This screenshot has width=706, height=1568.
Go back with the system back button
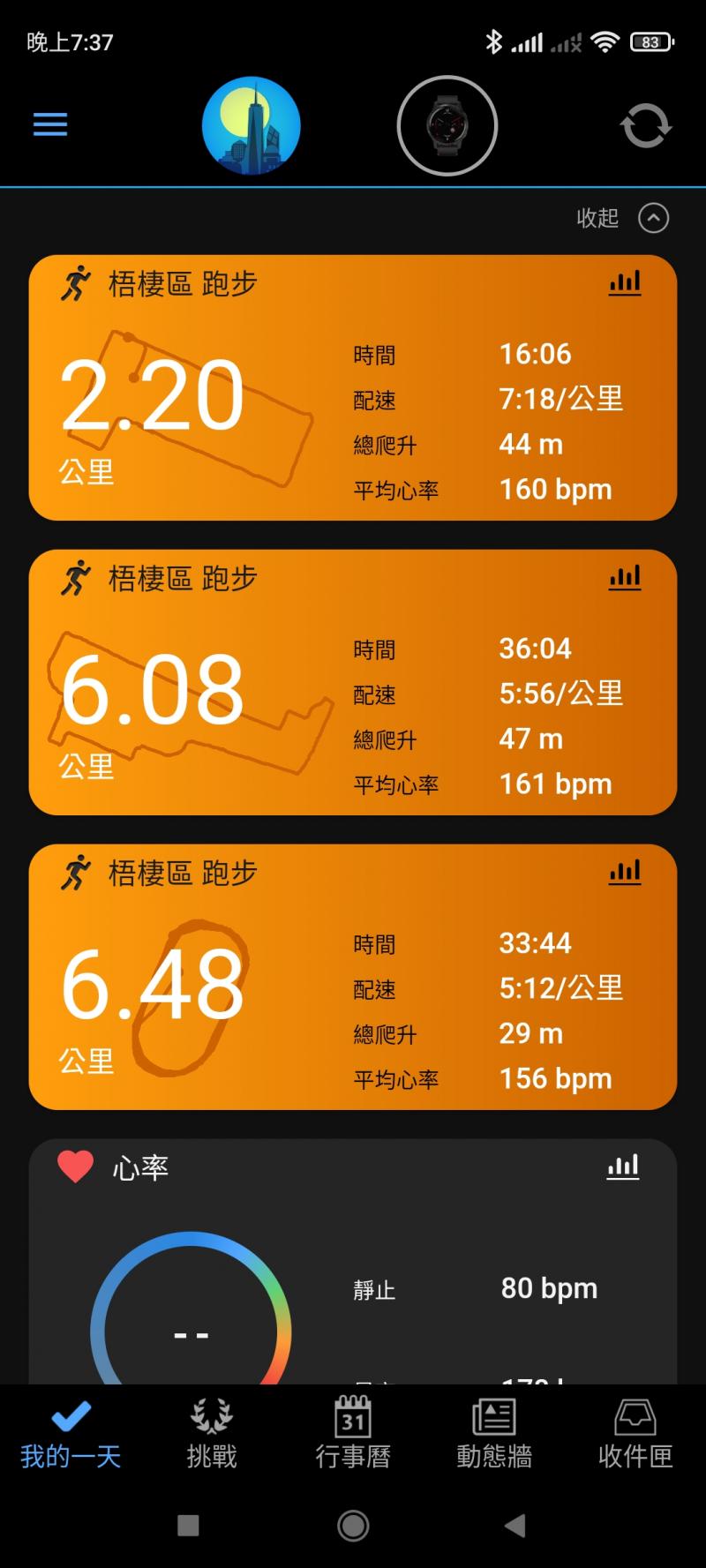pos(515,1526)
